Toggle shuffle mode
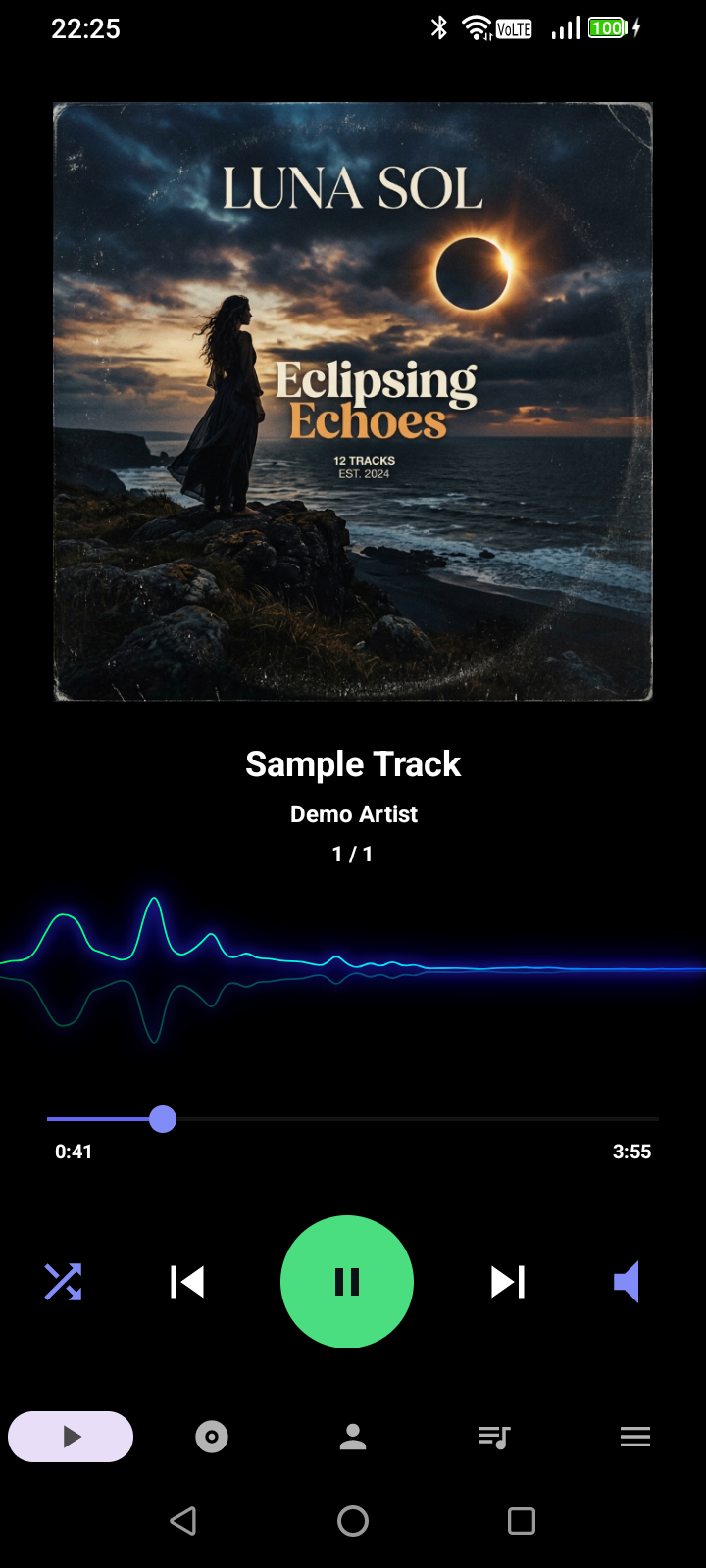 [x=63, y=1282]
